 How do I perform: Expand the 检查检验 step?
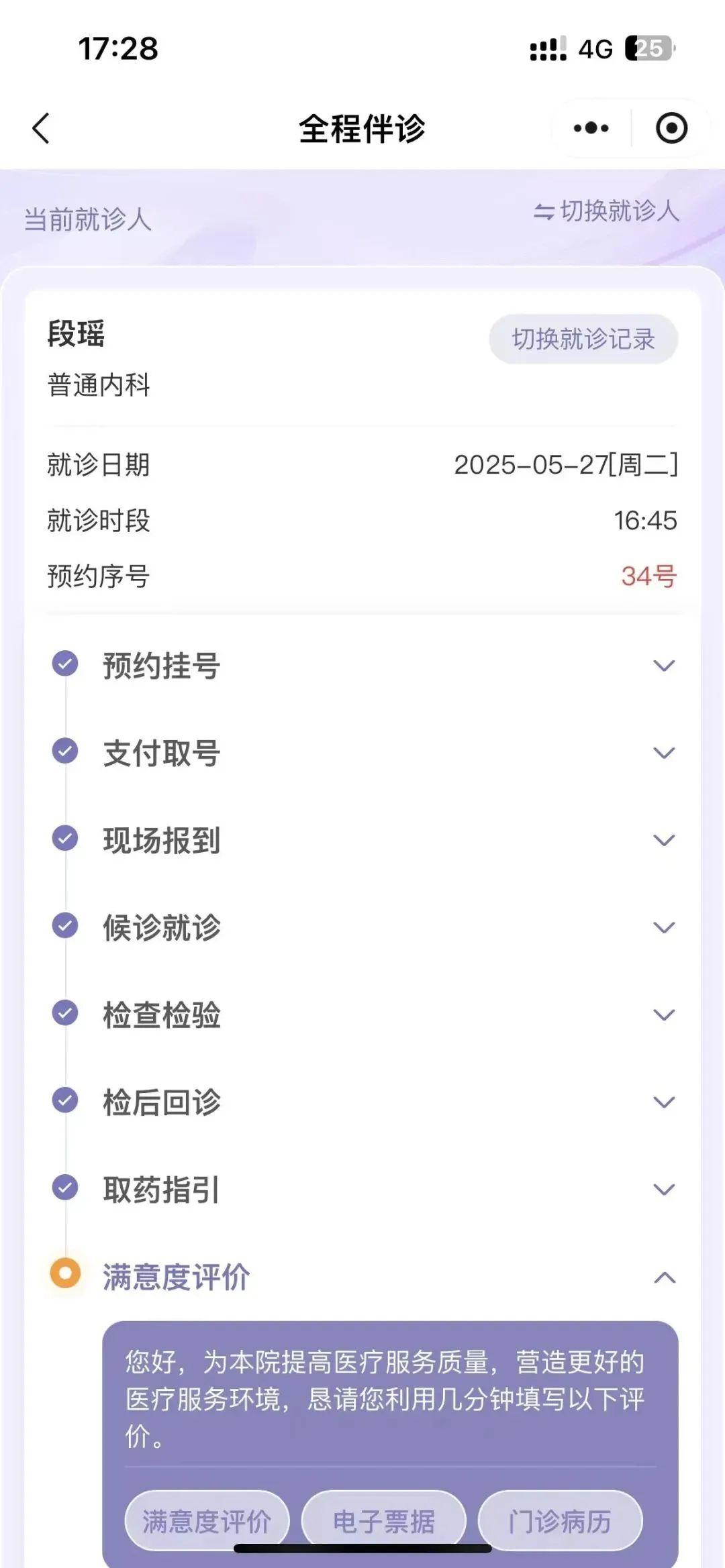point(664,1014)
